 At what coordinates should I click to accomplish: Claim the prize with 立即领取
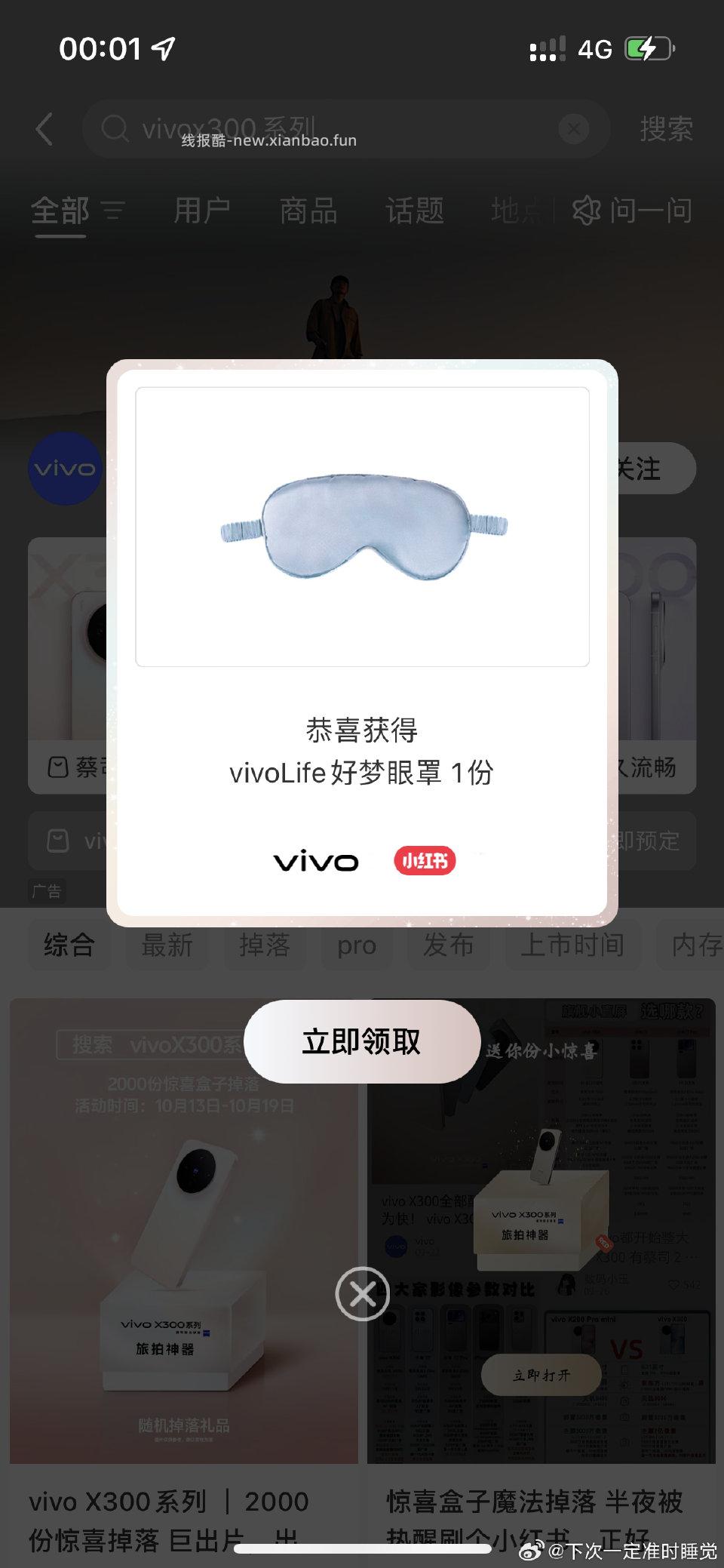[362, 1041]
